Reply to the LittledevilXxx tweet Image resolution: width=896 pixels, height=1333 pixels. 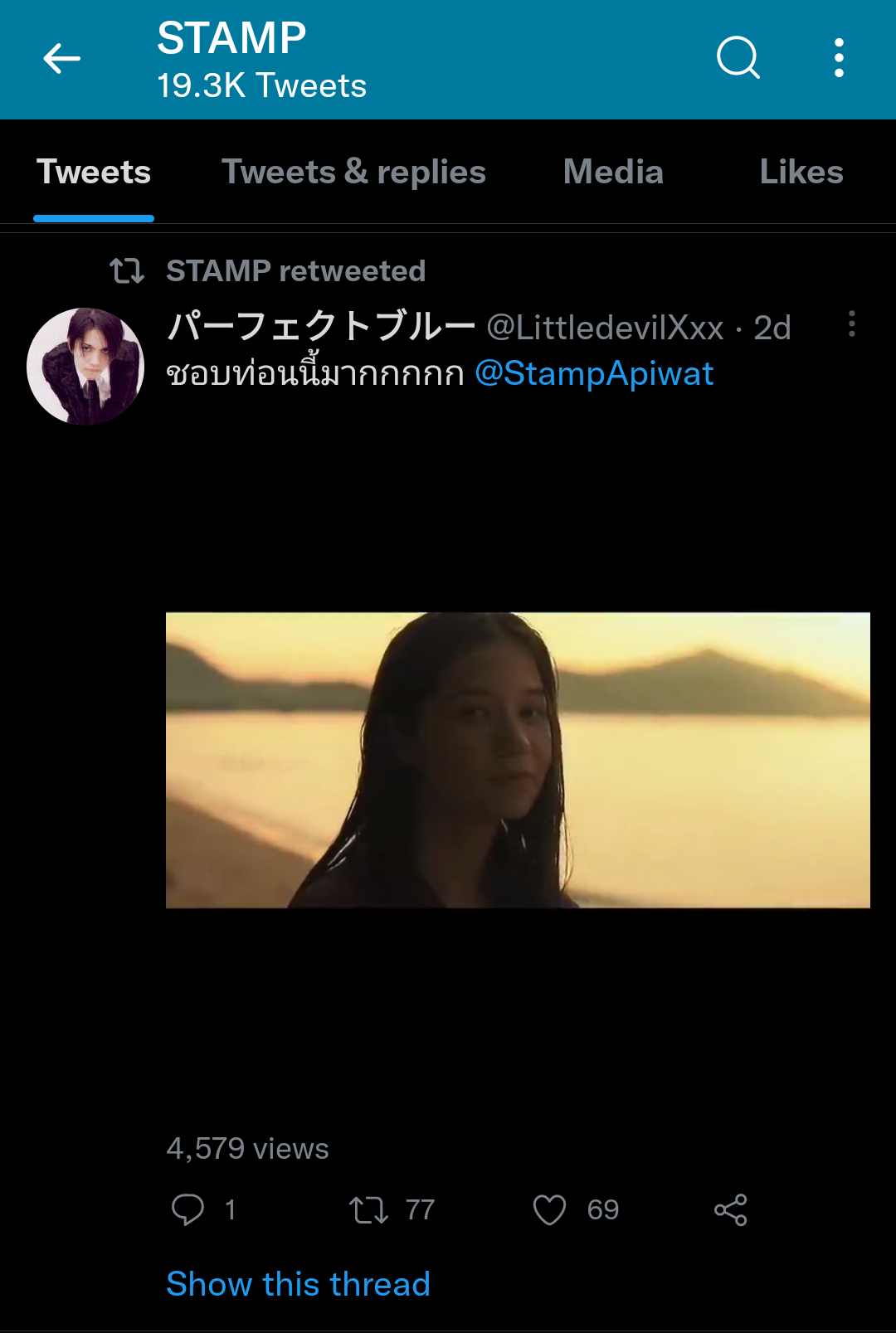[x=188, y=1209]
